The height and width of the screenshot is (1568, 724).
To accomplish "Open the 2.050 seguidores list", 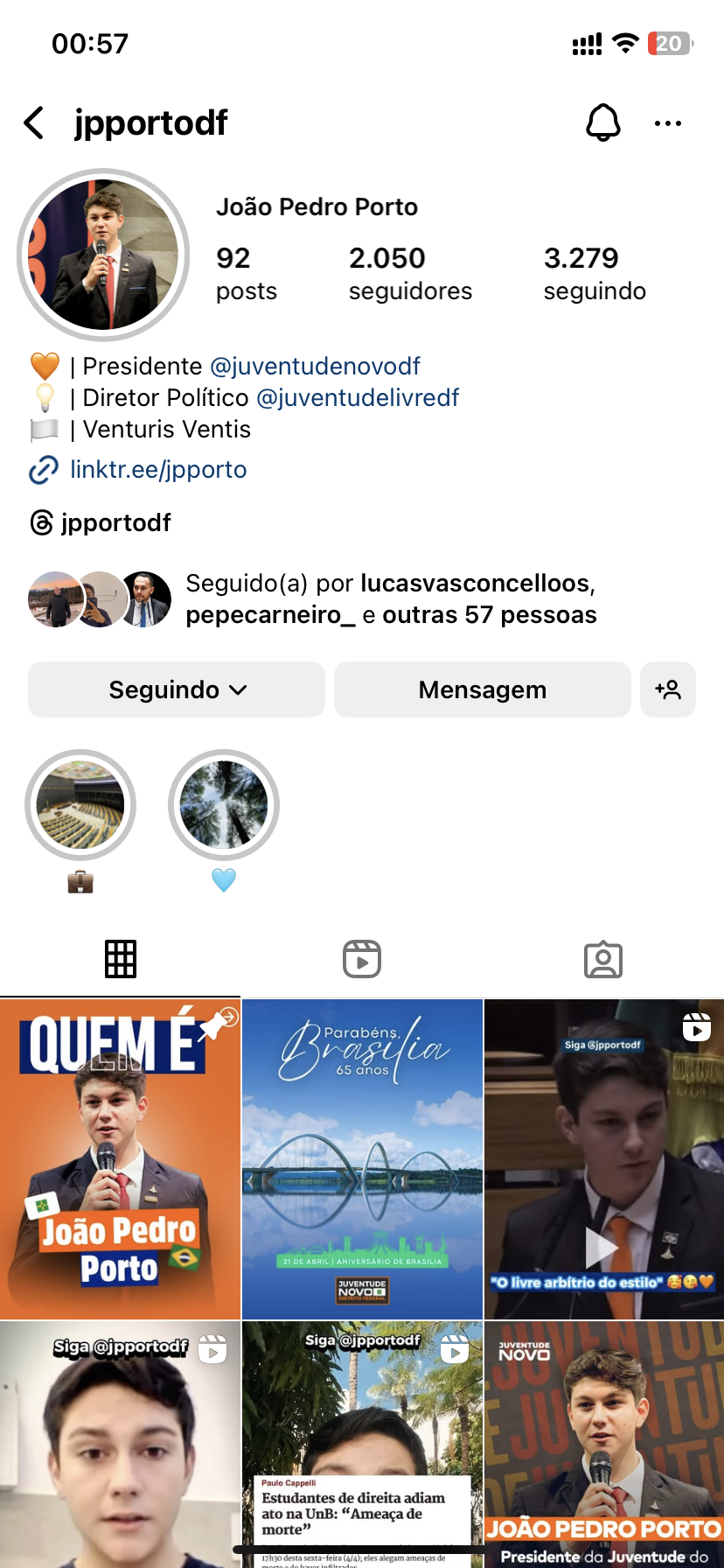I will tap(409, 273).
